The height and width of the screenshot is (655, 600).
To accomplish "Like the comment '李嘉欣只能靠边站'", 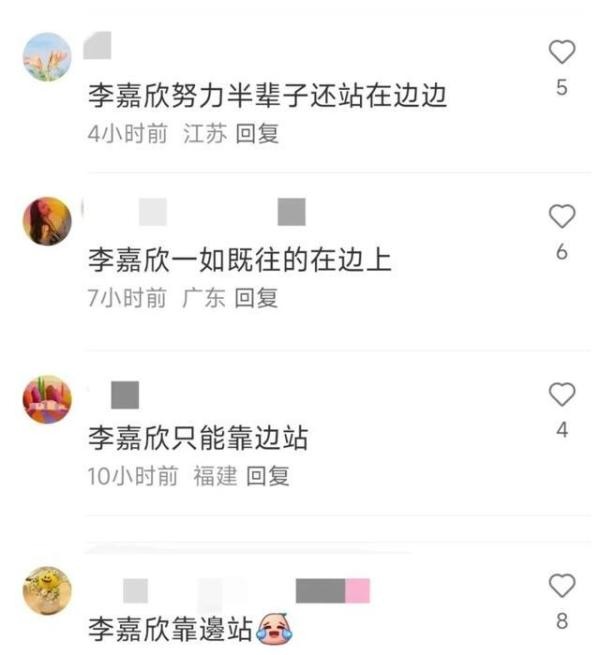I will [x=562, y=395].
